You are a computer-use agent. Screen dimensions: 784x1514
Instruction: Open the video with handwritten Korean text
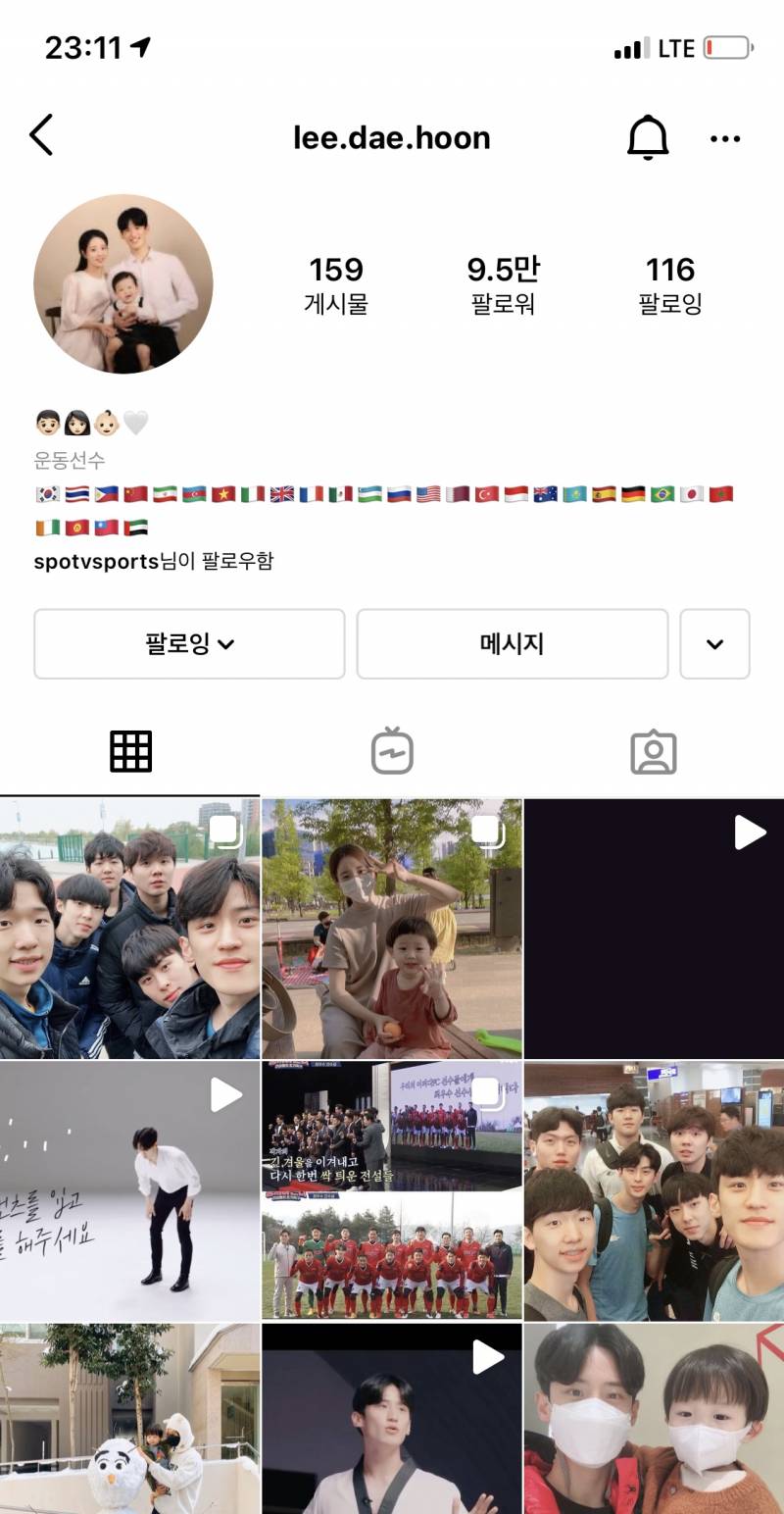129,1190
